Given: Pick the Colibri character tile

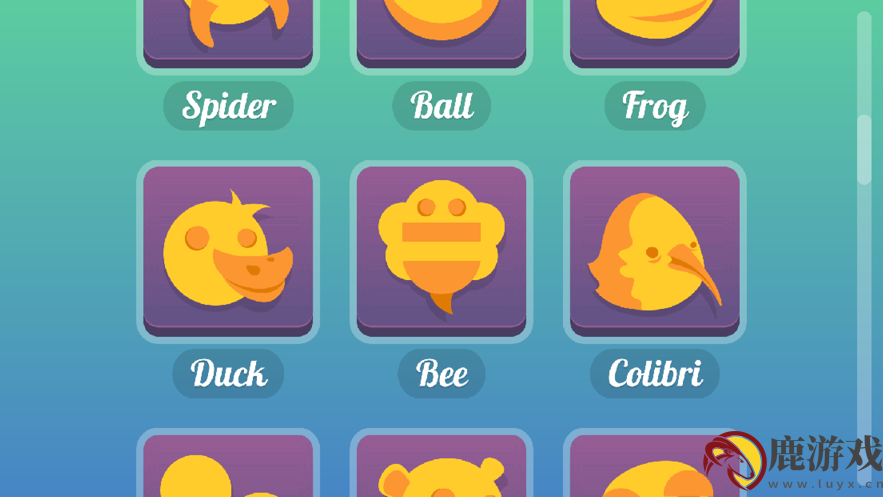Looking at the screenshot, I should [655, 250].
